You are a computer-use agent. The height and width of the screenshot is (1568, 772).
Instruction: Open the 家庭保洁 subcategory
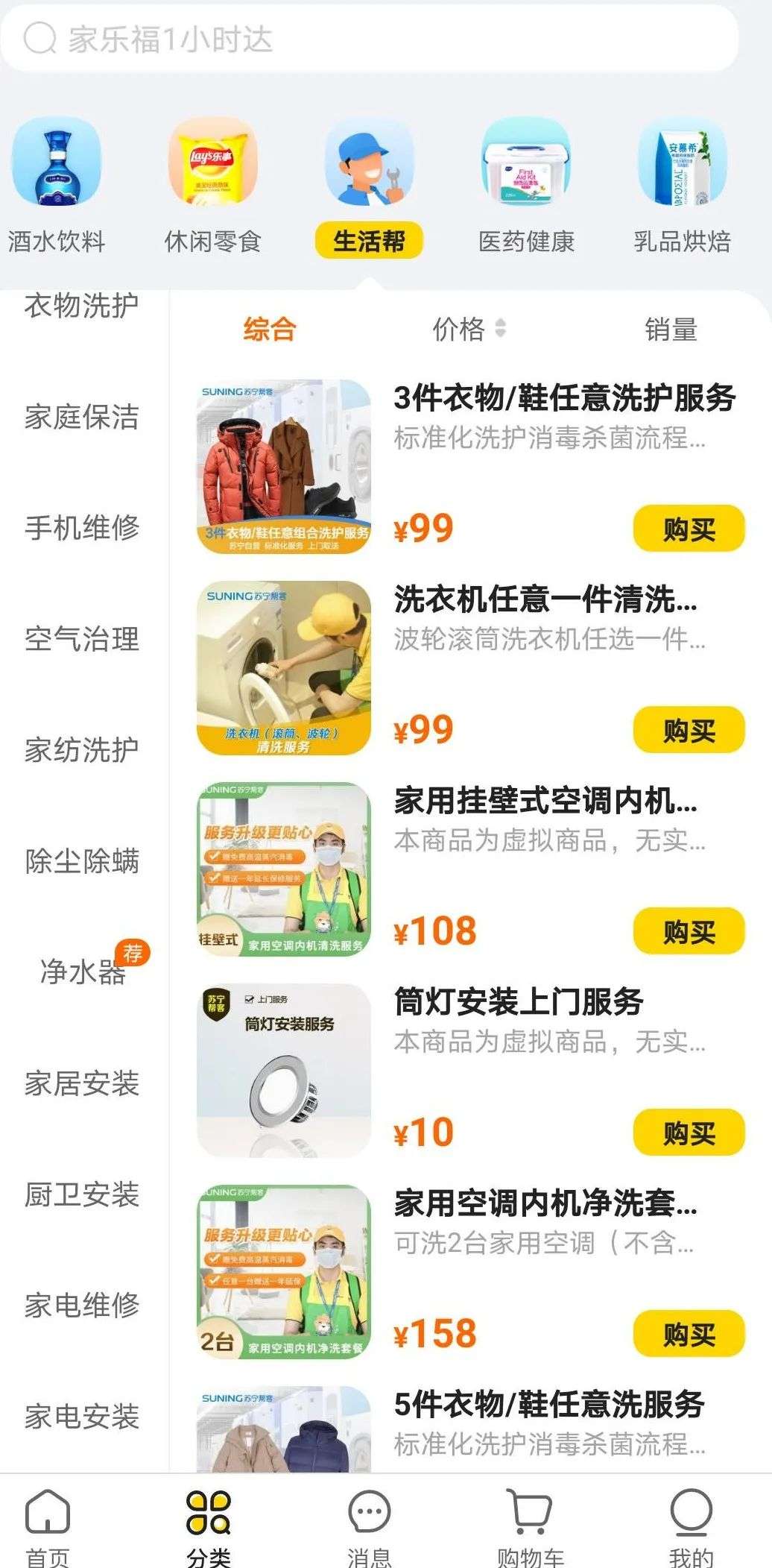[82, 417]
